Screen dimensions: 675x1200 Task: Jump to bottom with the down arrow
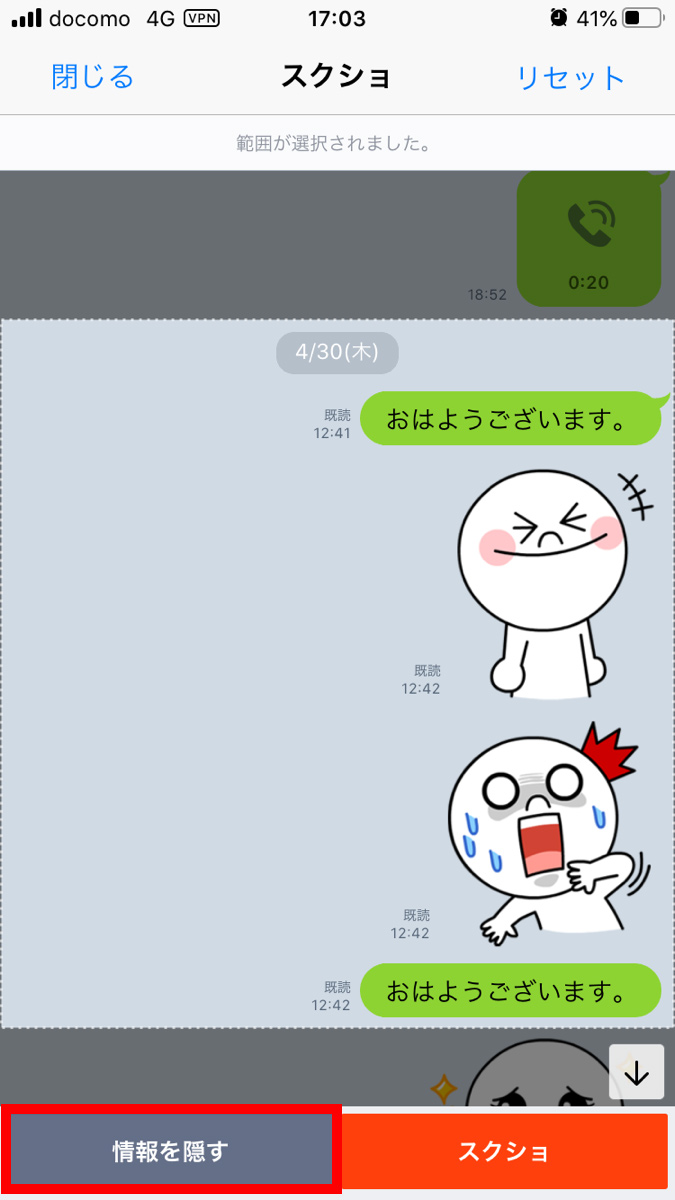click(x=637, y=1073)
